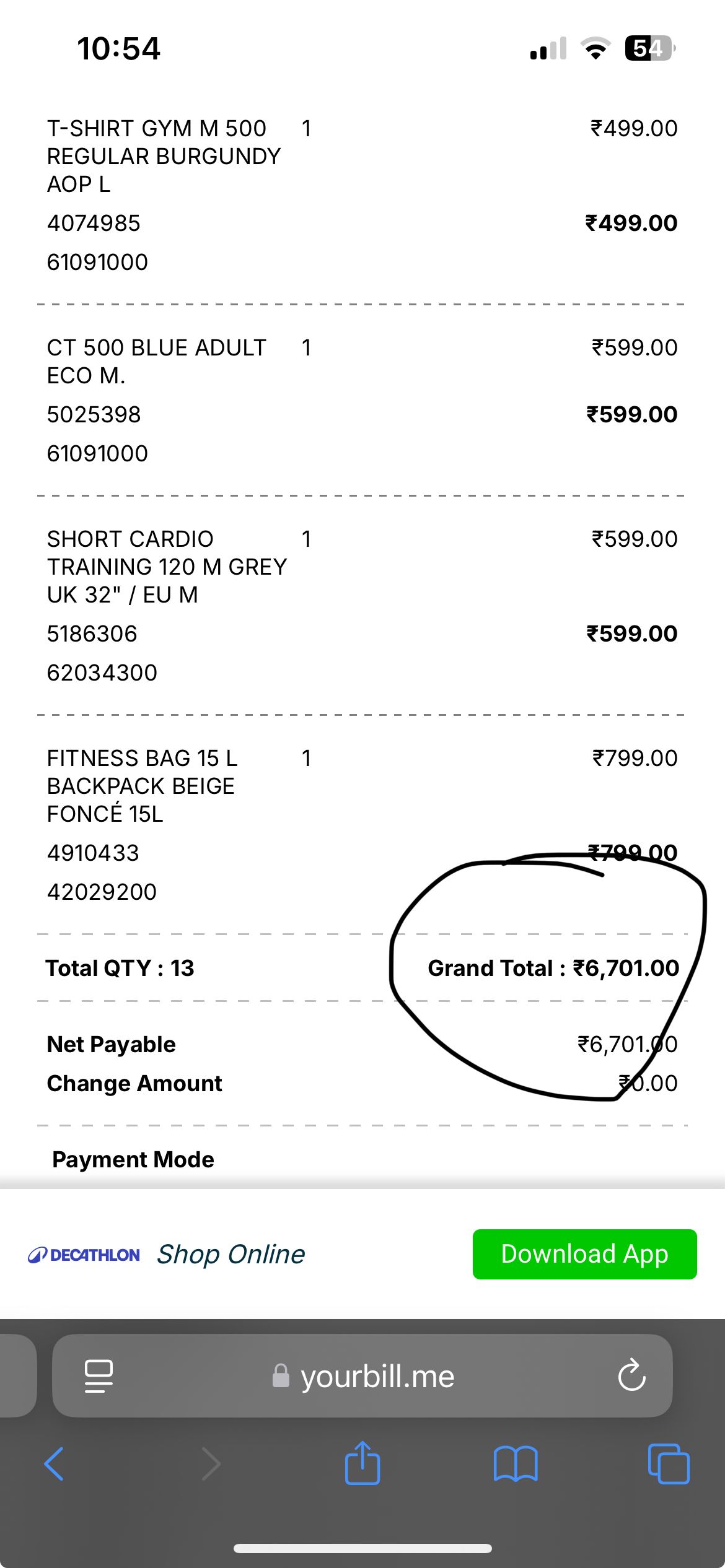Open the Shop Online link

point(231,1255)
